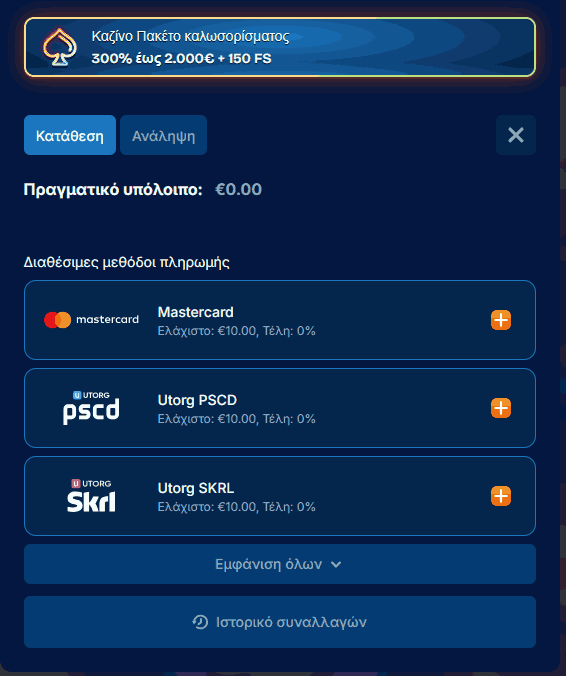
Task: Open Ιστορικό συναλλαγών transaction history
Action: tap(280, 622)
